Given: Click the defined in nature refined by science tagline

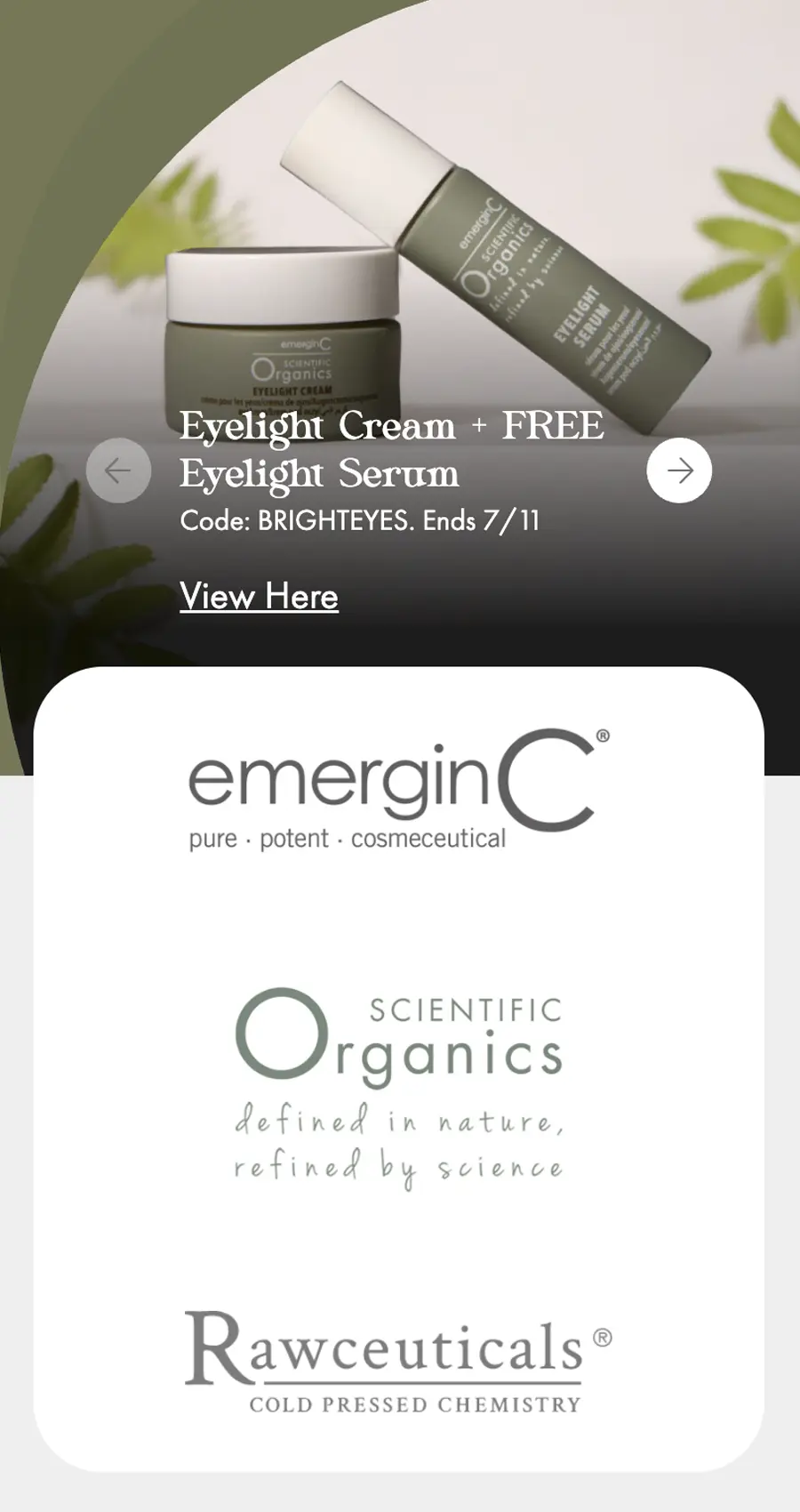Looking at the screenshot, I should point(398,1143).
